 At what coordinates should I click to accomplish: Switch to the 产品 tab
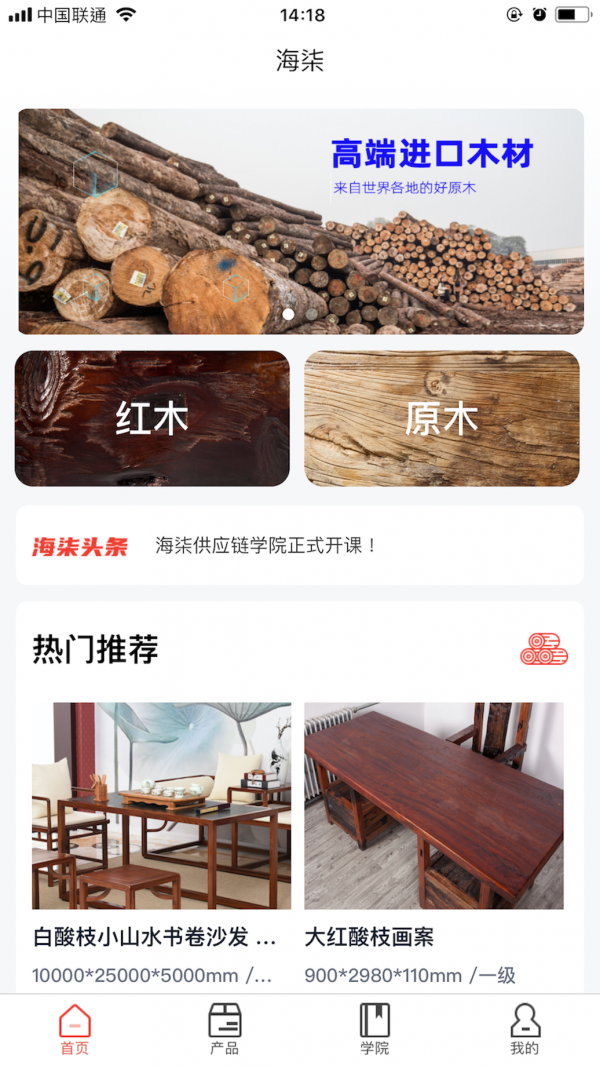(225, 1029)
